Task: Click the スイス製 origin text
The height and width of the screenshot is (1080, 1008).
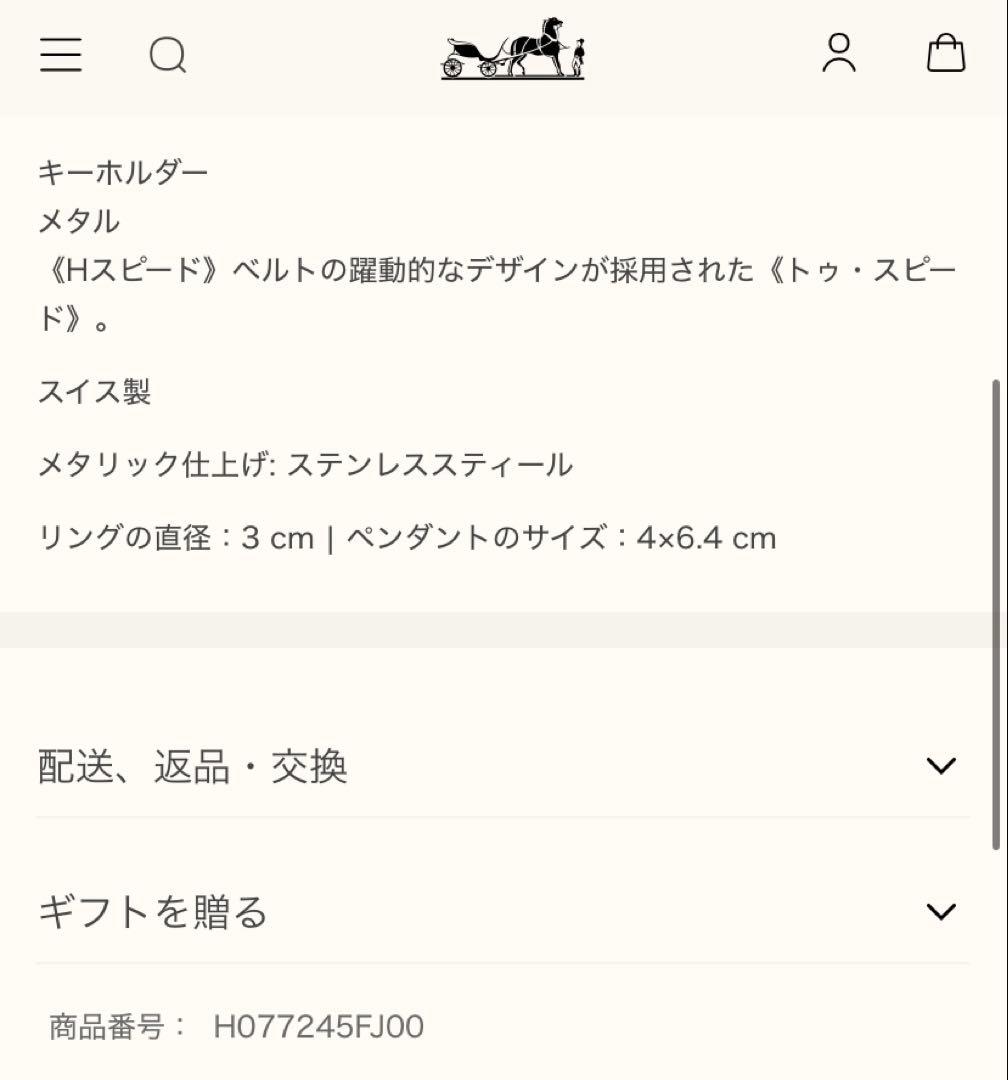Action: pyautogui.click(x=95, y=392)
